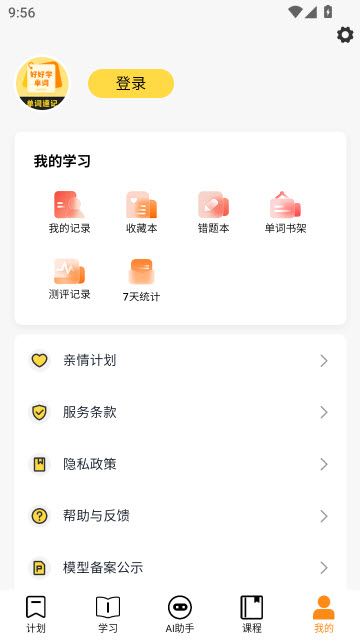Open 隐私政策 privacy policy

point(180,464)
